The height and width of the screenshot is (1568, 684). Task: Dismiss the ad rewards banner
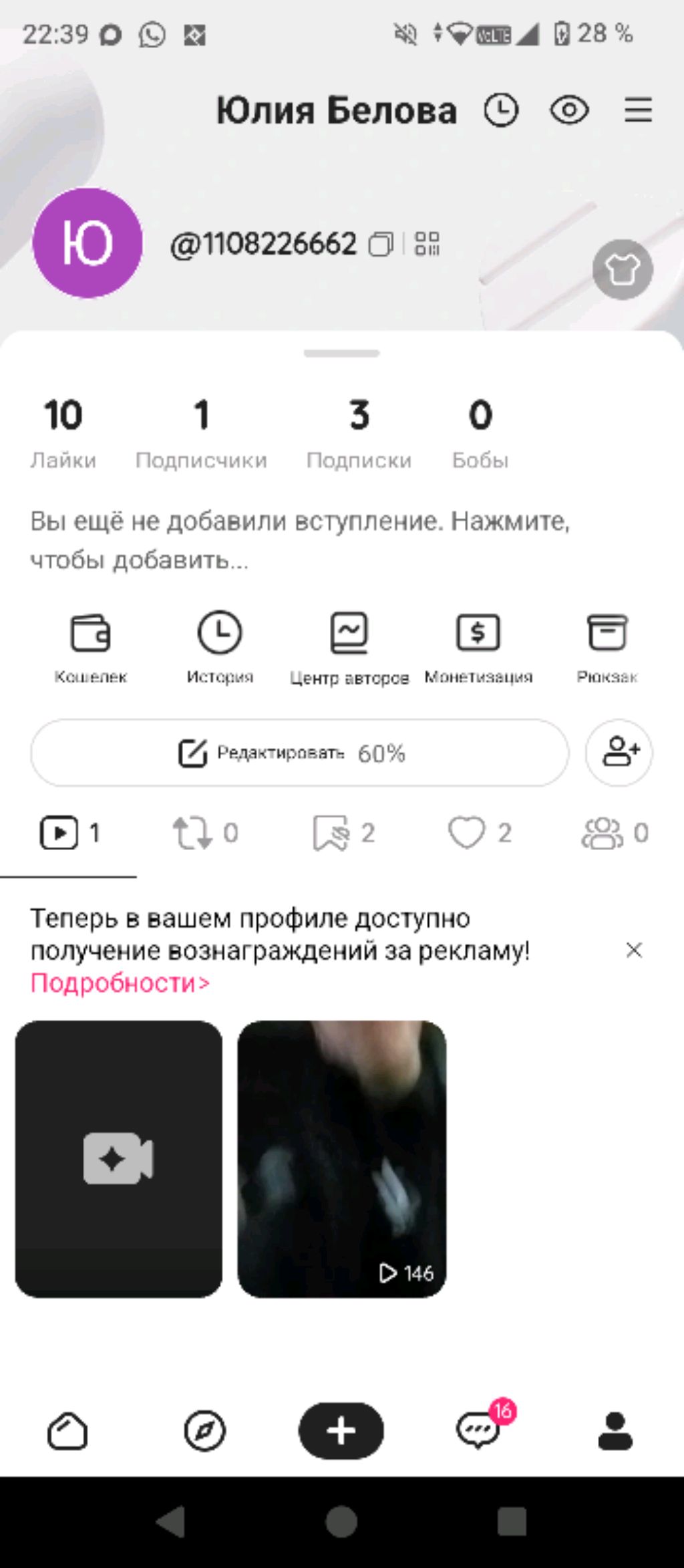coord(634,950)
